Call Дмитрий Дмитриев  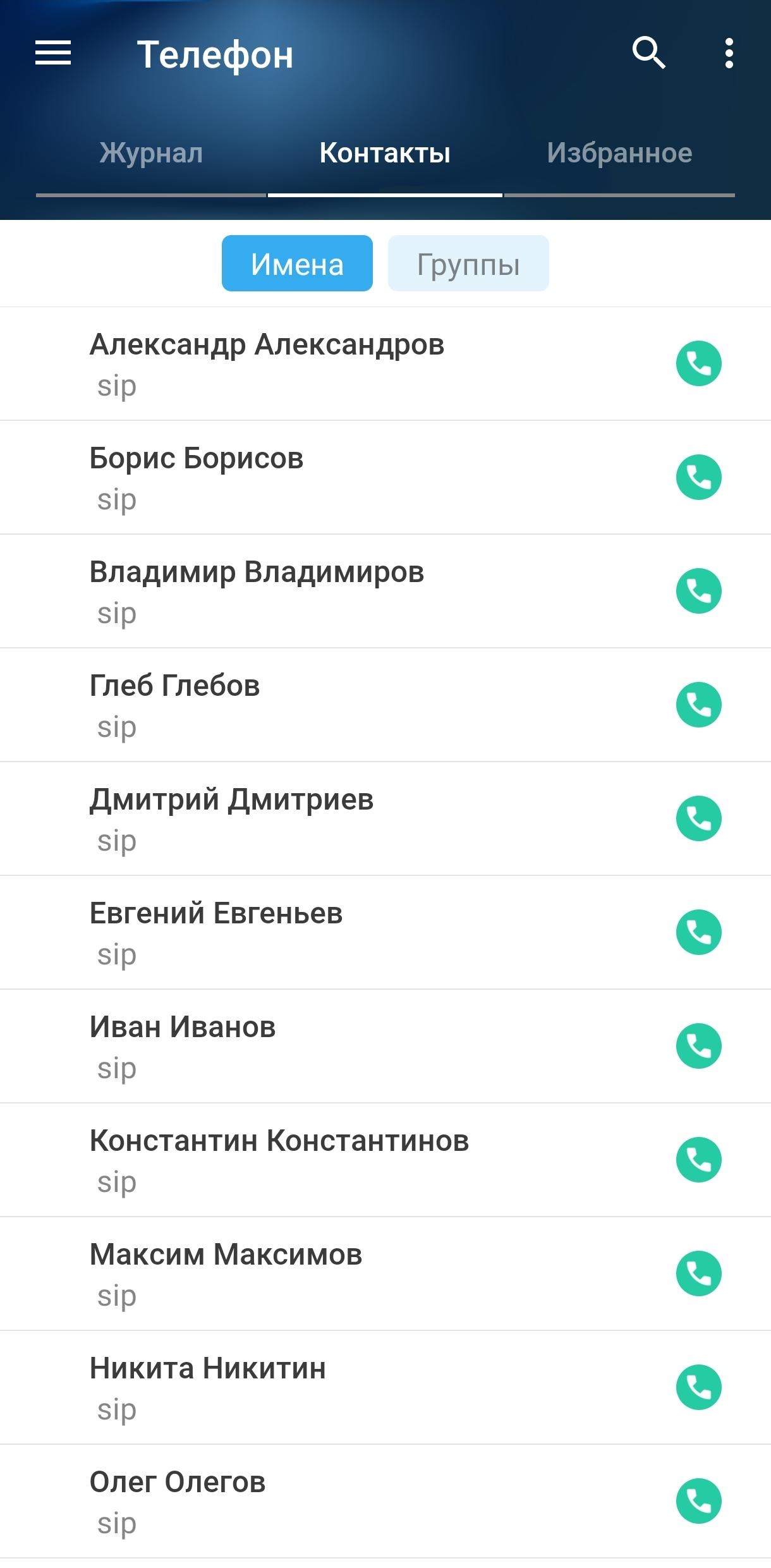pos(698,818)
